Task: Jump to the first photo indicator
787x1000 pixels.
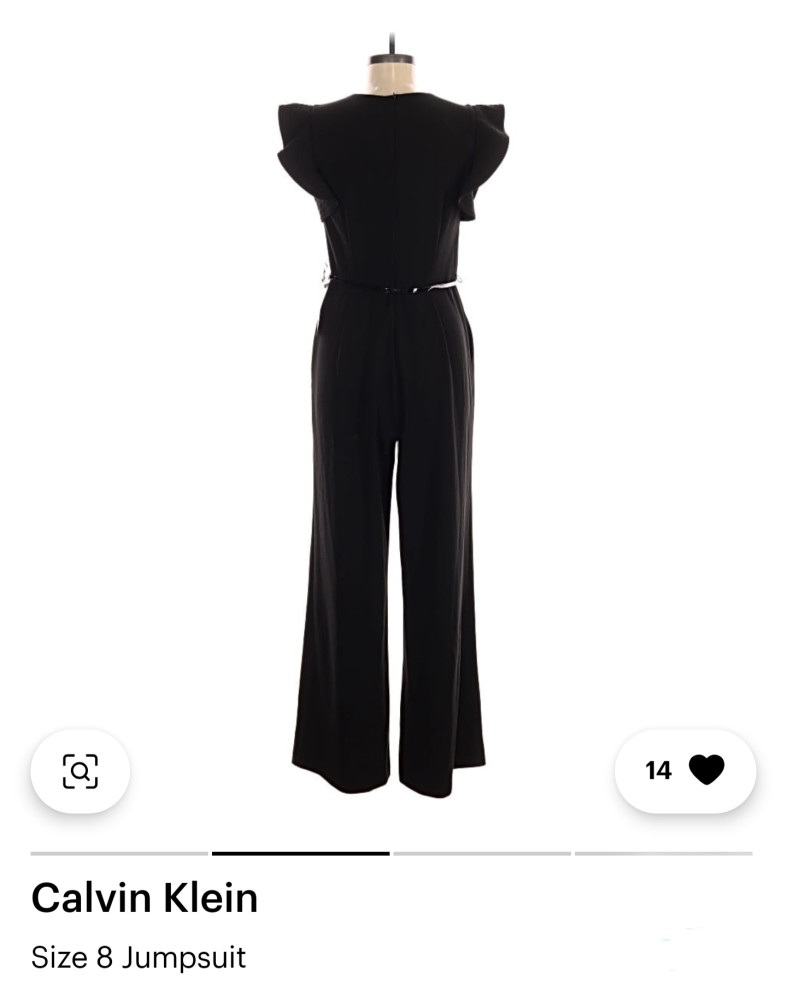Action: click(x=119, y=853)
